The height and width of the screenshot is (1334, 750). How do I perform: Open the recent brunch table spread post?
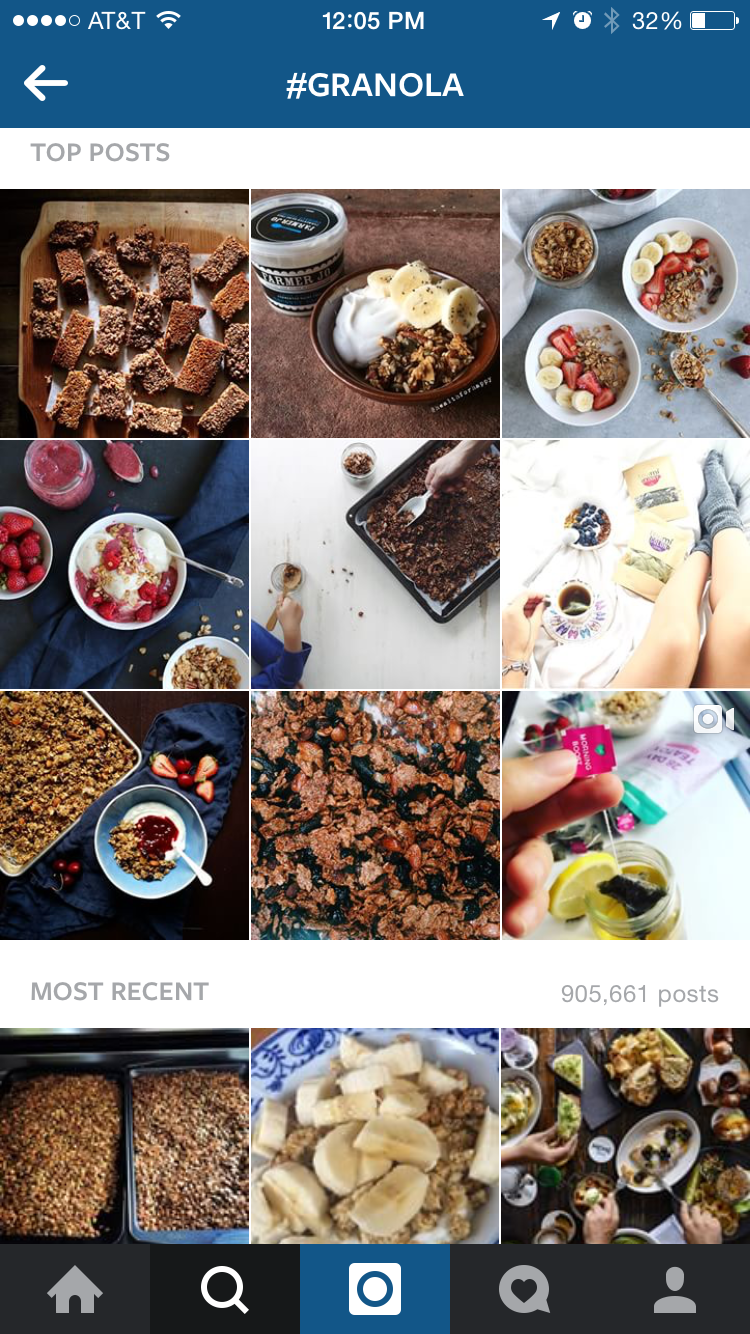626,1136
